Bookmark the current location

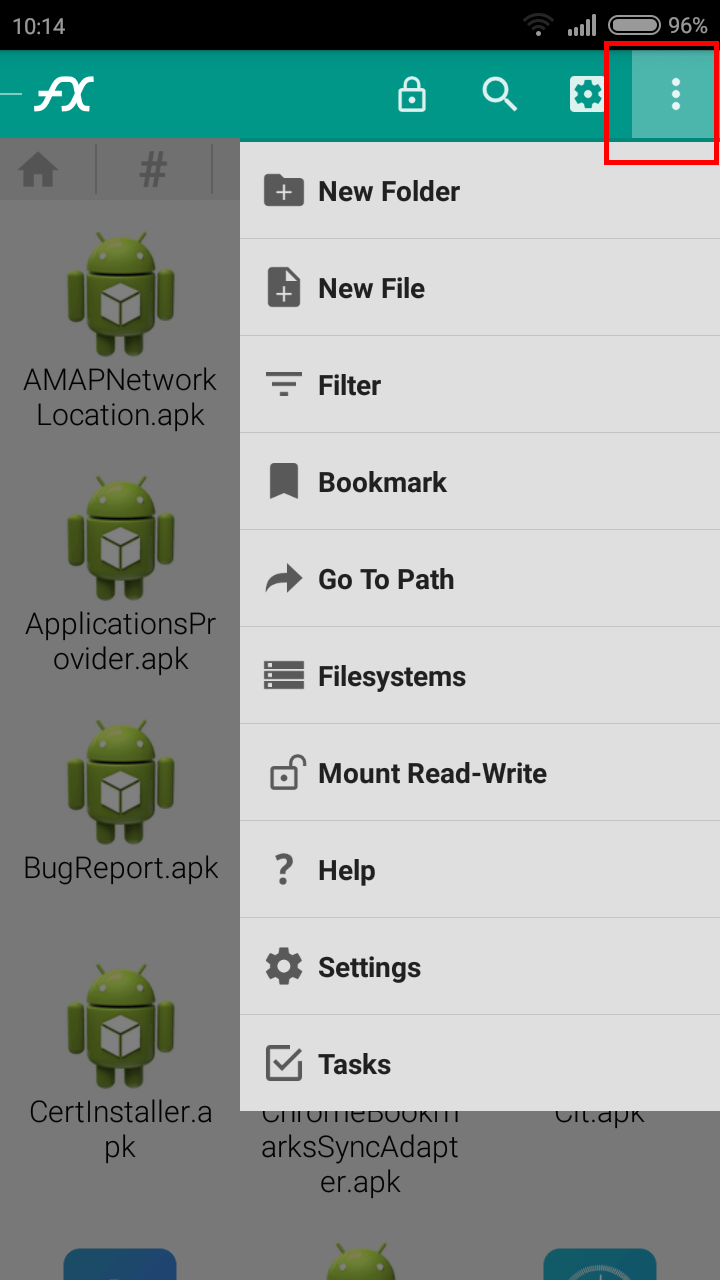pos(382,482)
